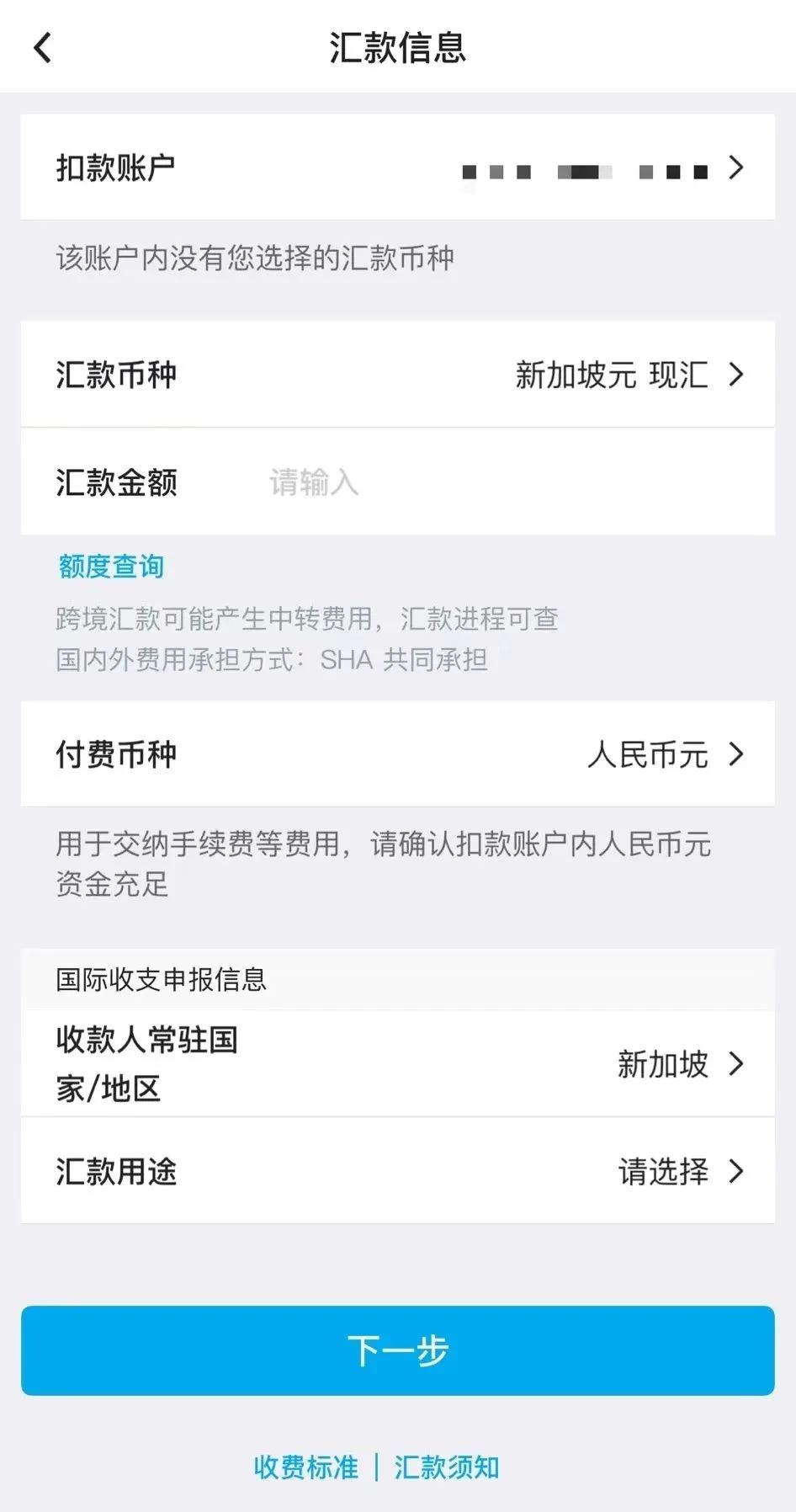Screen dimensions: 796x1512
Task: Open the 扣款账户 account selector
Action: coord(398,168)
